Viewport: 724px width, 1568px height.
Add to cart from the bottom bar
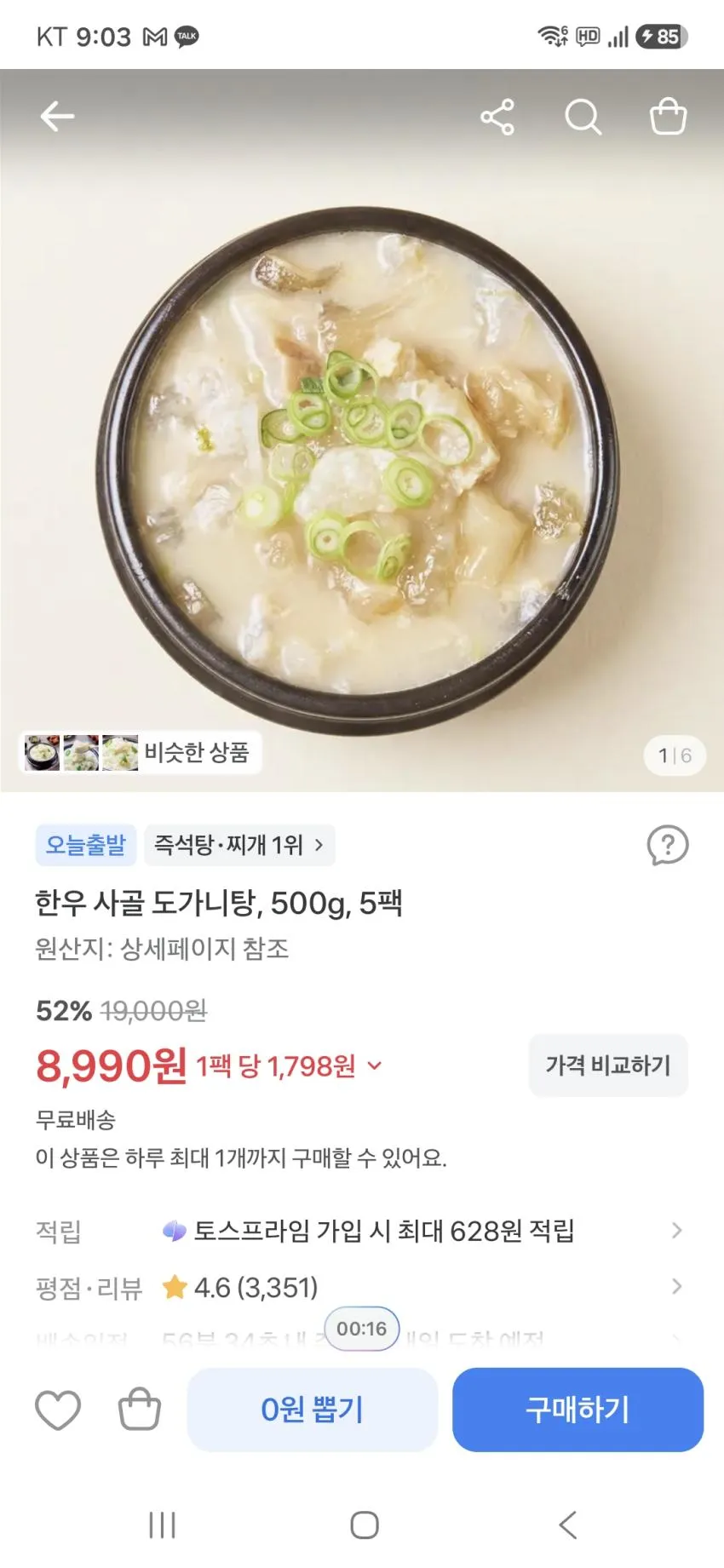140,1410
